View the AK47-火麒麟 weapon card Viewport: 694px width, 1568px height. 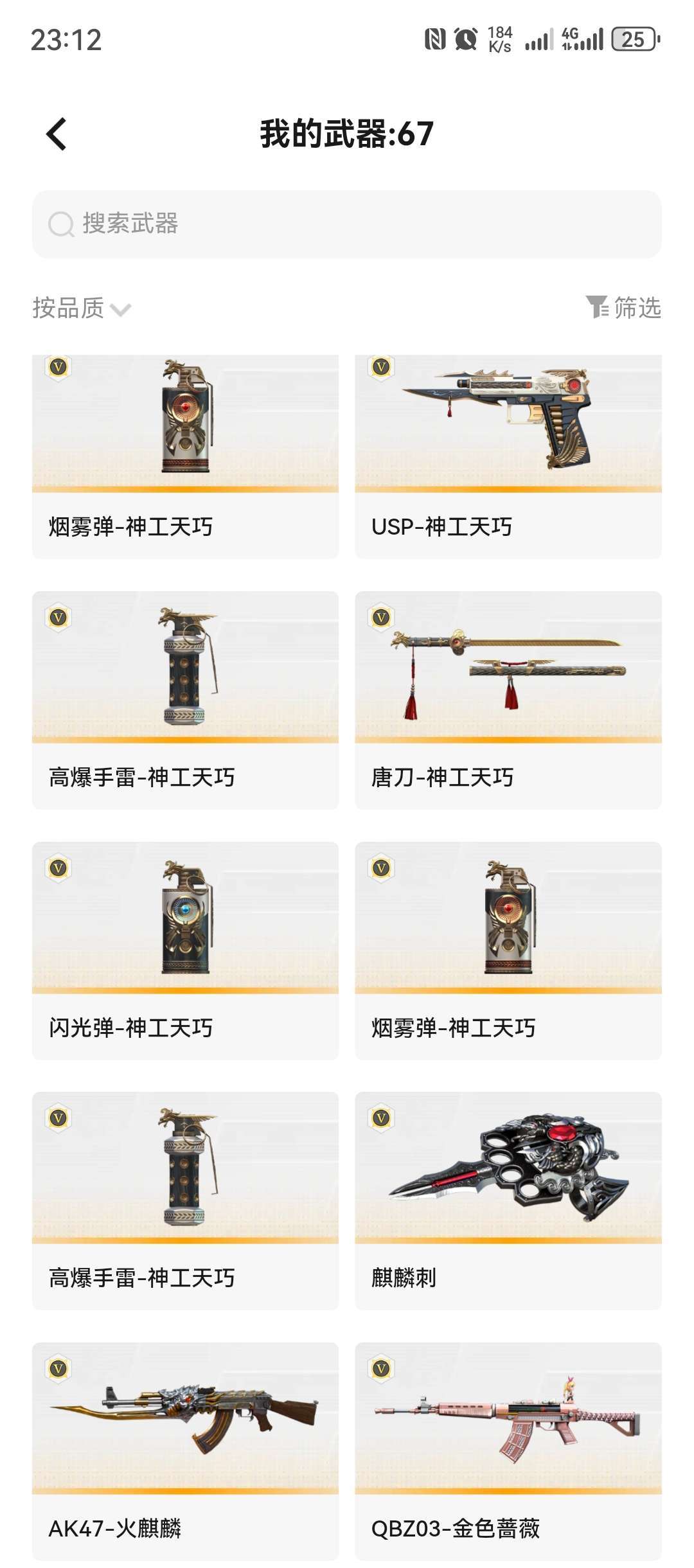tap(185, 1451)
